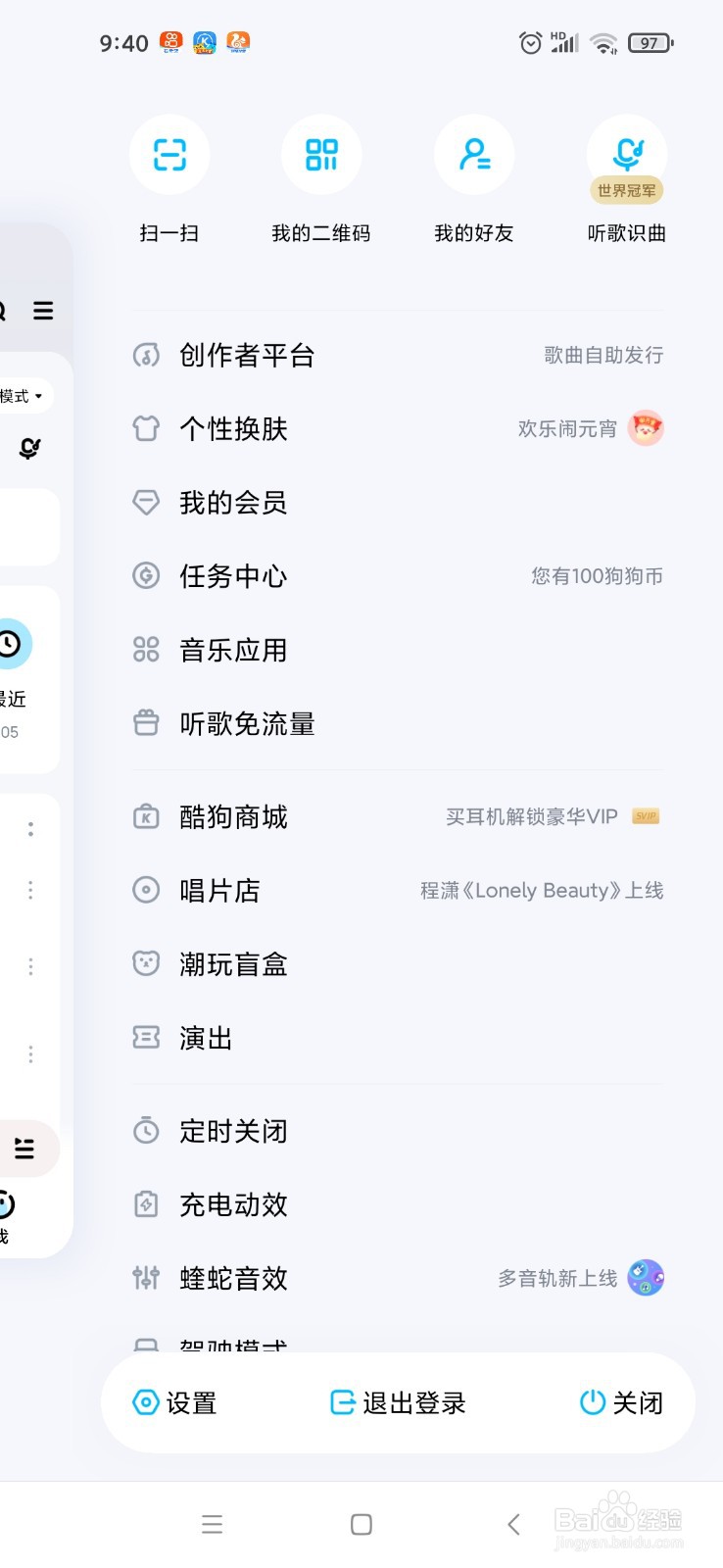Select the 扫一扫 scan icon
Screen dimensions: 723x1568
170,154
